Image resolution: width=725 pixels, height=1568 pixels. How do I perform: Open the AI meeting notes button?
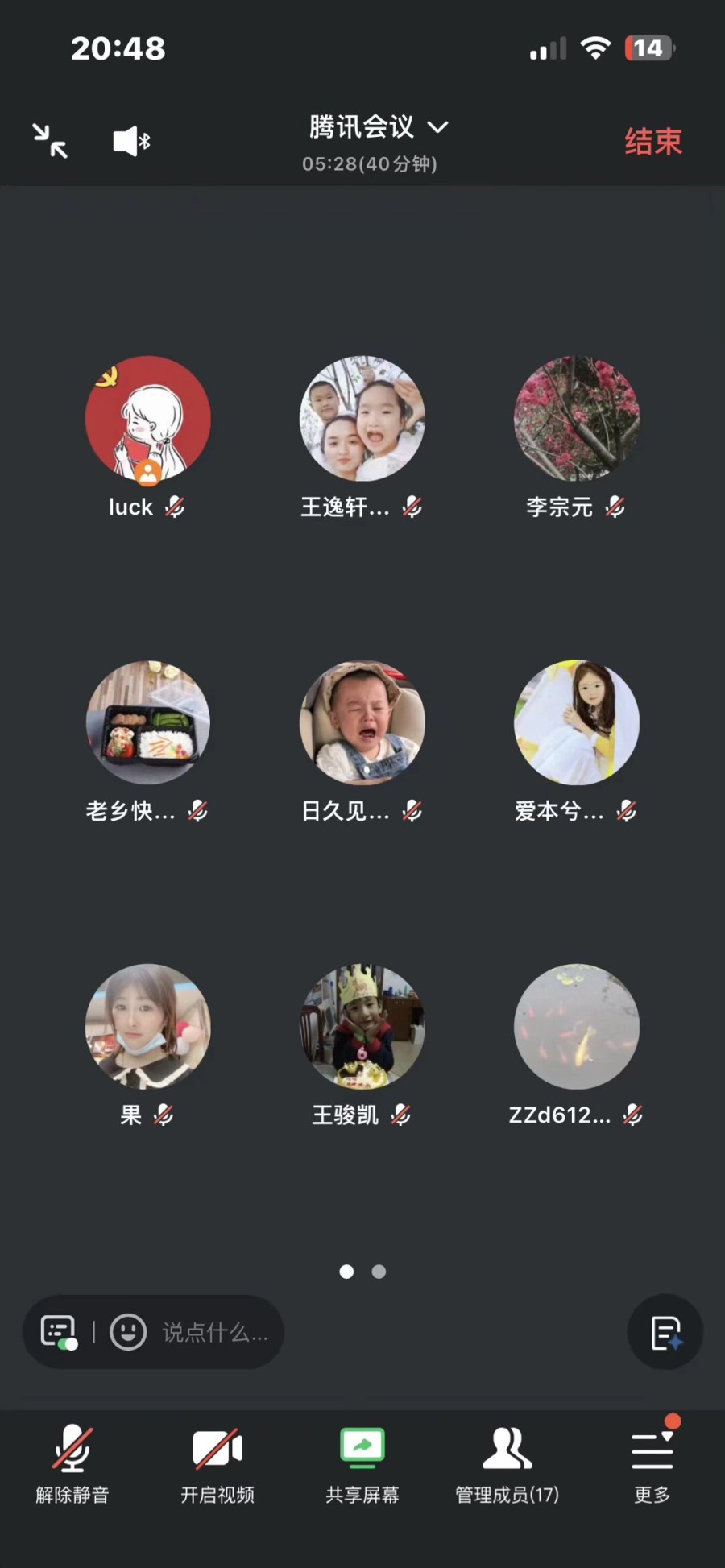[x=665, y=1332]
